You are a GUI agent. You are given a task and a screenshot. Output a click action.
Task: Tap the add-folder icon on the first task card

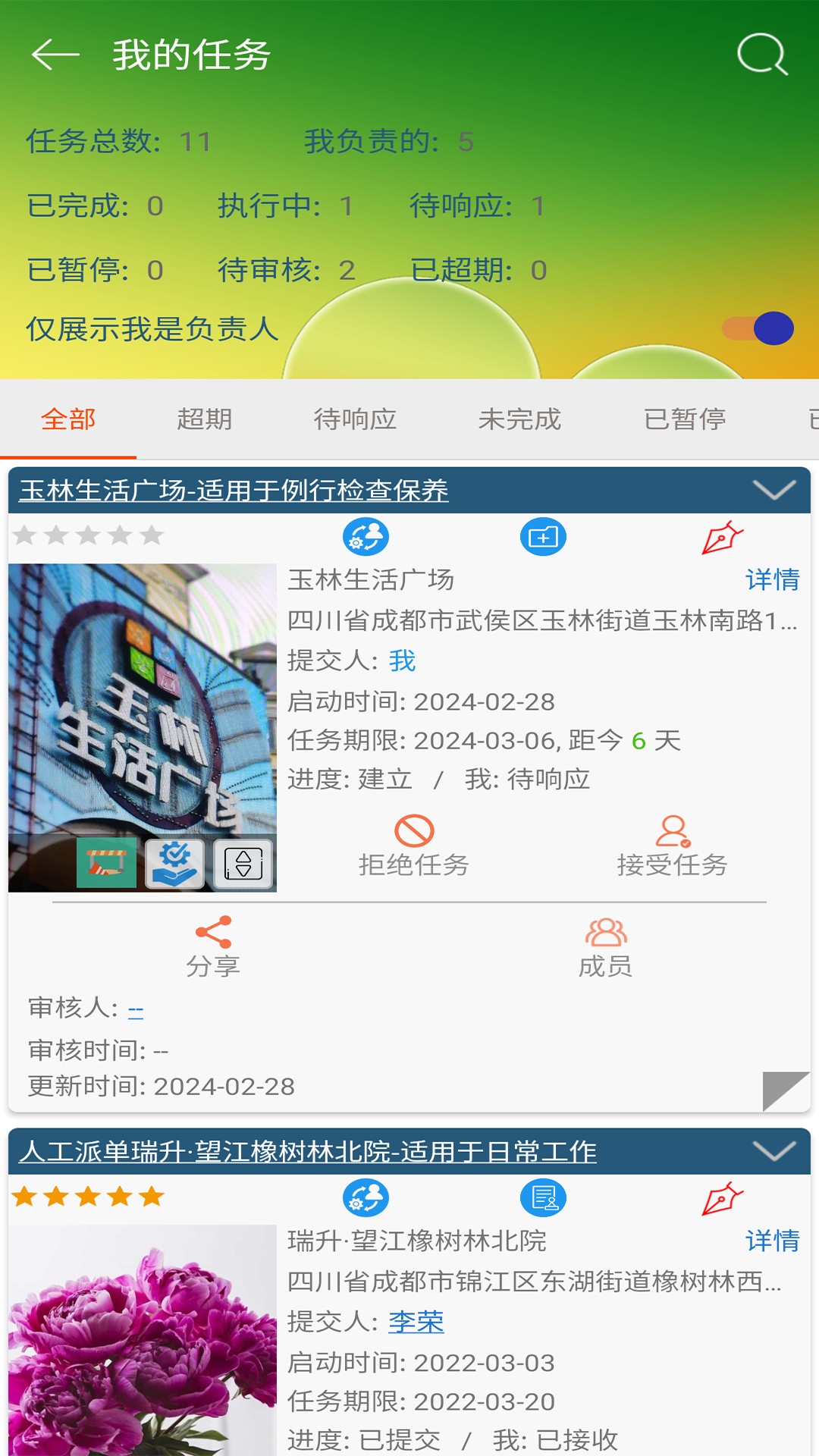(x=543, y=536)
